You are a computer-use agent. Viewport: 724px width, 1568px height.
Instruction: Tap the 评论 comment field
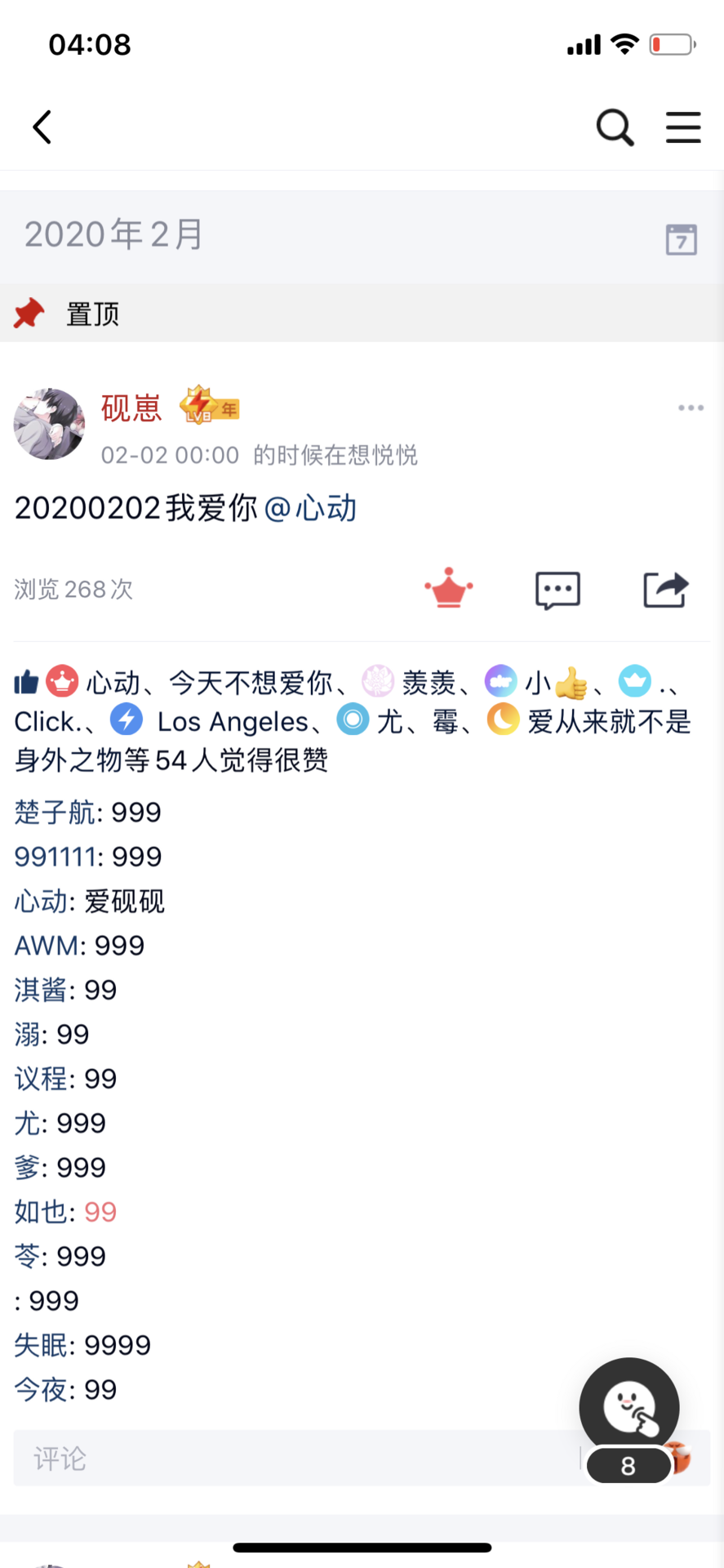click(x=294, y=1459)
